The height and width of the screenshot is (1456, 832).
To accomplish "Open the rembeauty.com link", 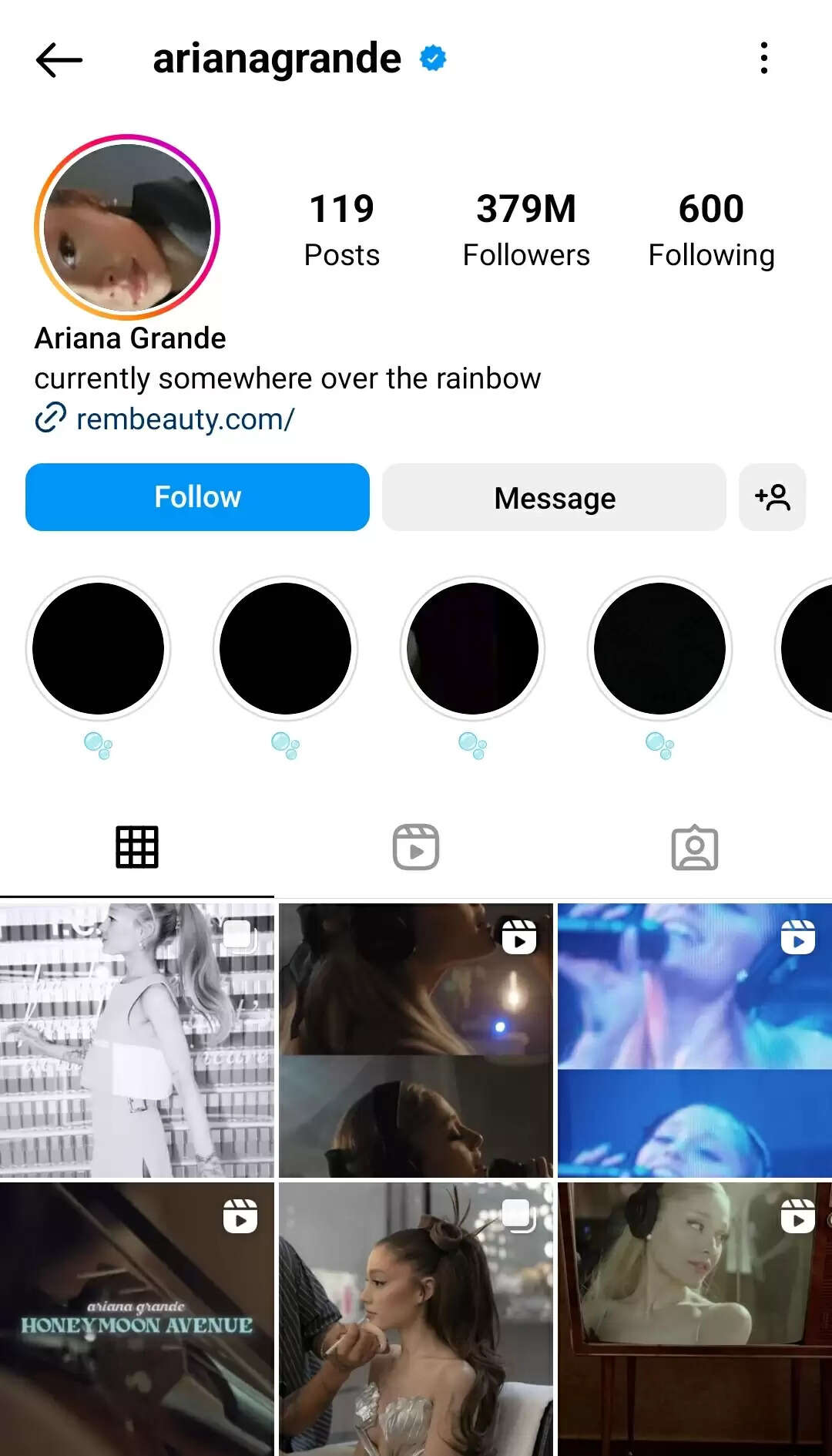I will click(185, 419).
